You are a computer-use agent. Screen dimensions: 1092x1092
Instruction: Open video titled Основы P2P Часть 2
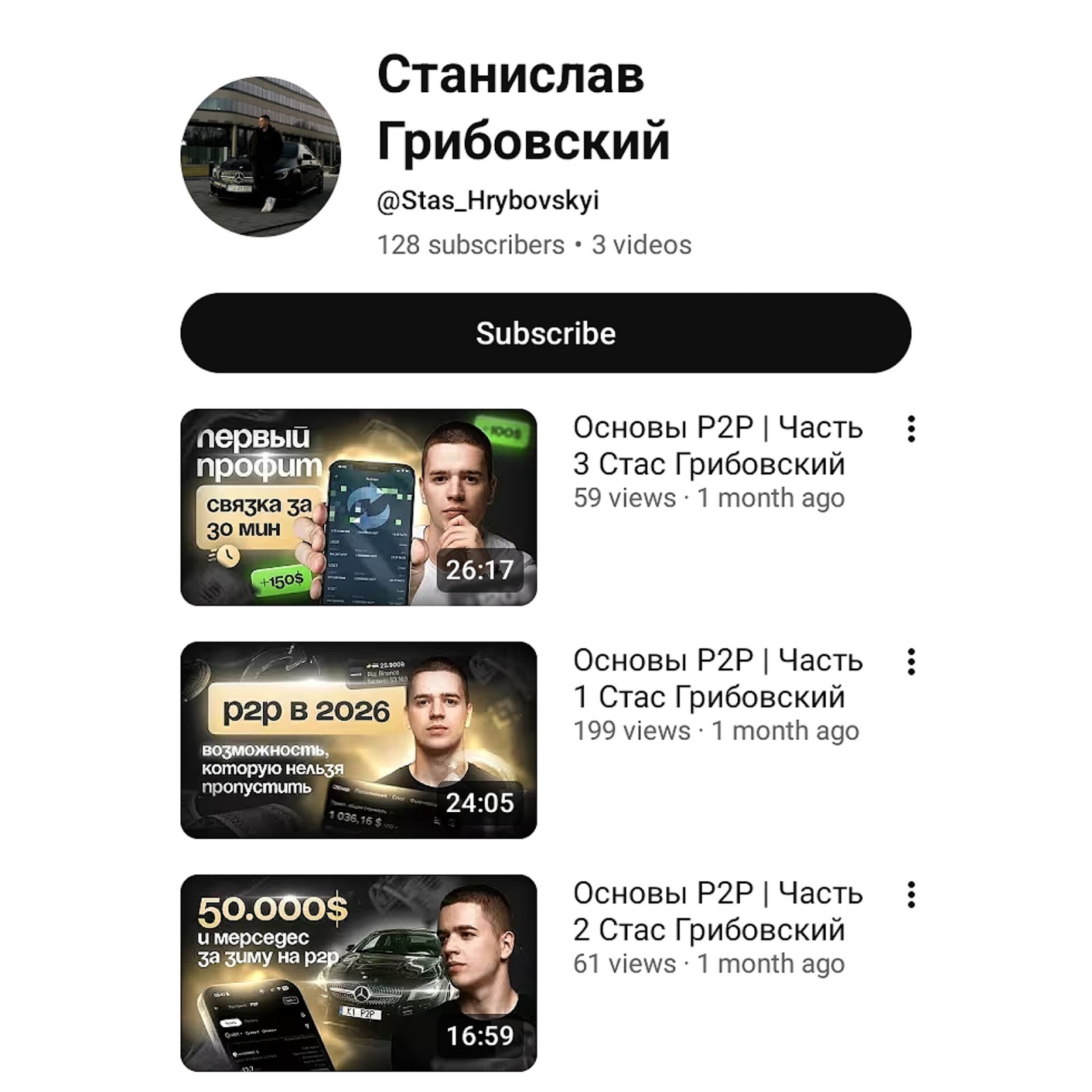point(717,911)
